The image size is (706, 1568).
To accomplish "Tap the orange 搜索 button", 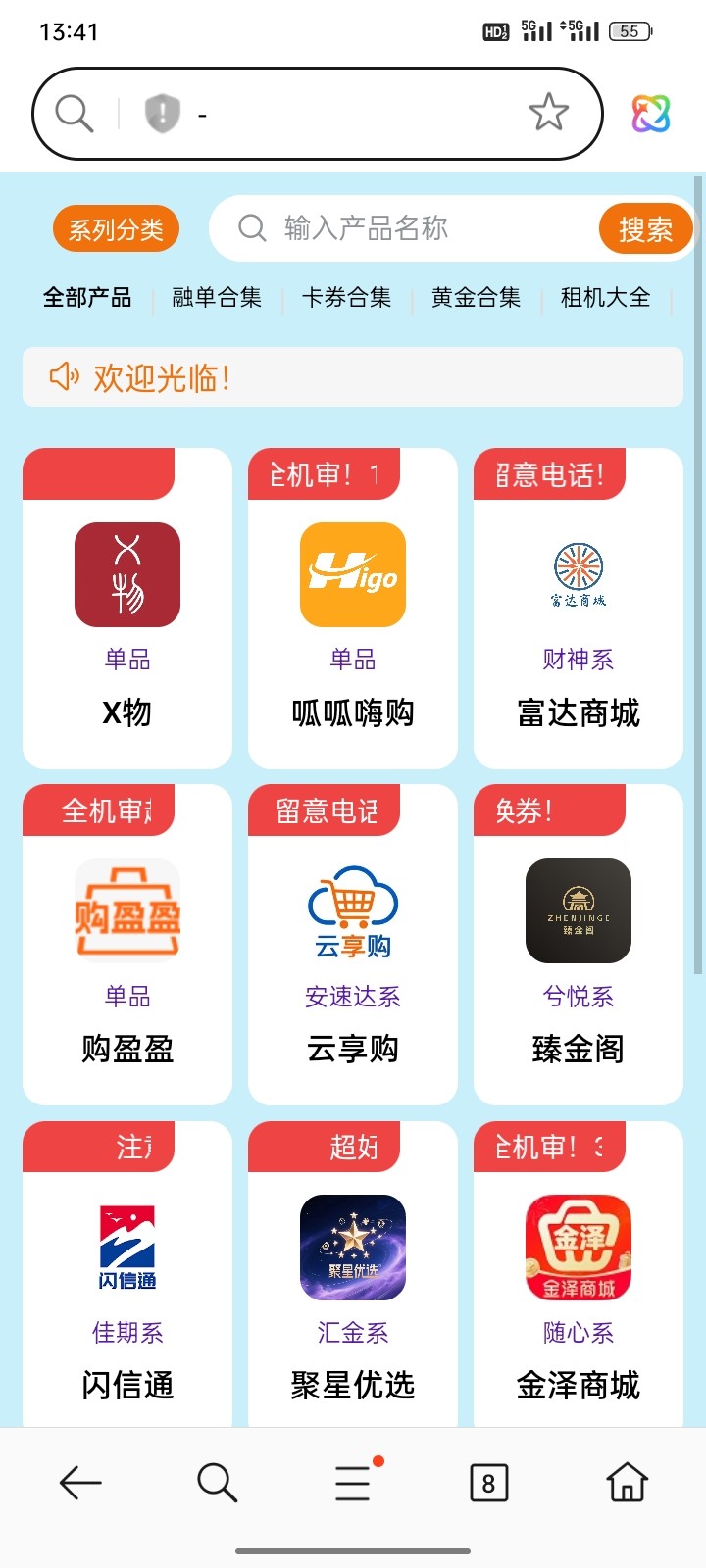I will tap(645, 229).
